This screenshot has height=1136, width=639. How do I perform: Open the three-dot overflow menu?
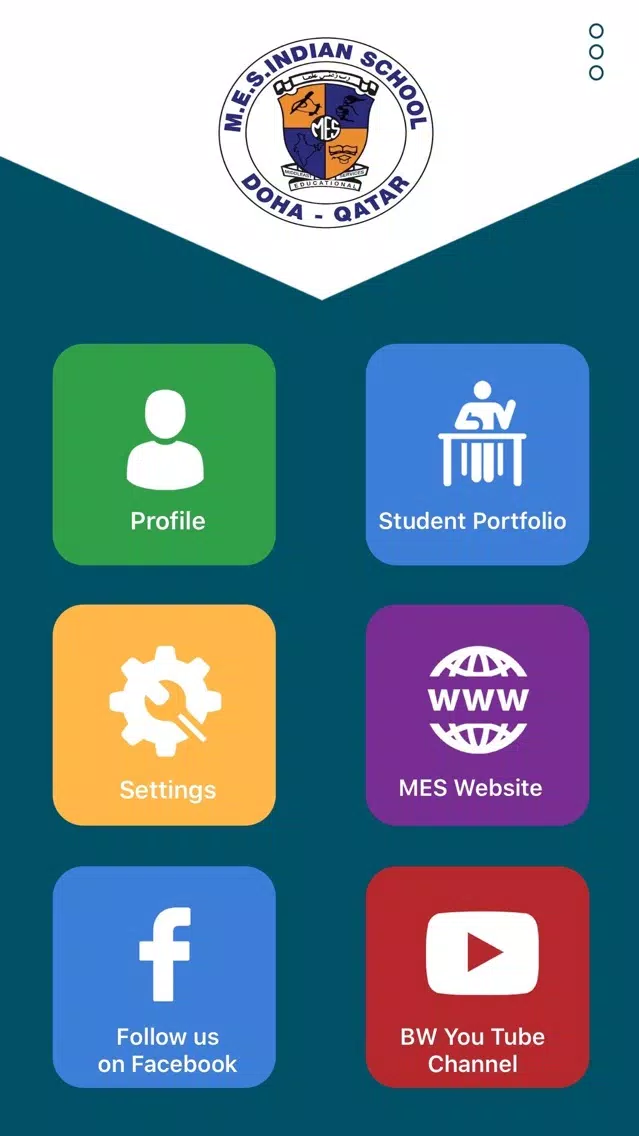coord(596,51)
